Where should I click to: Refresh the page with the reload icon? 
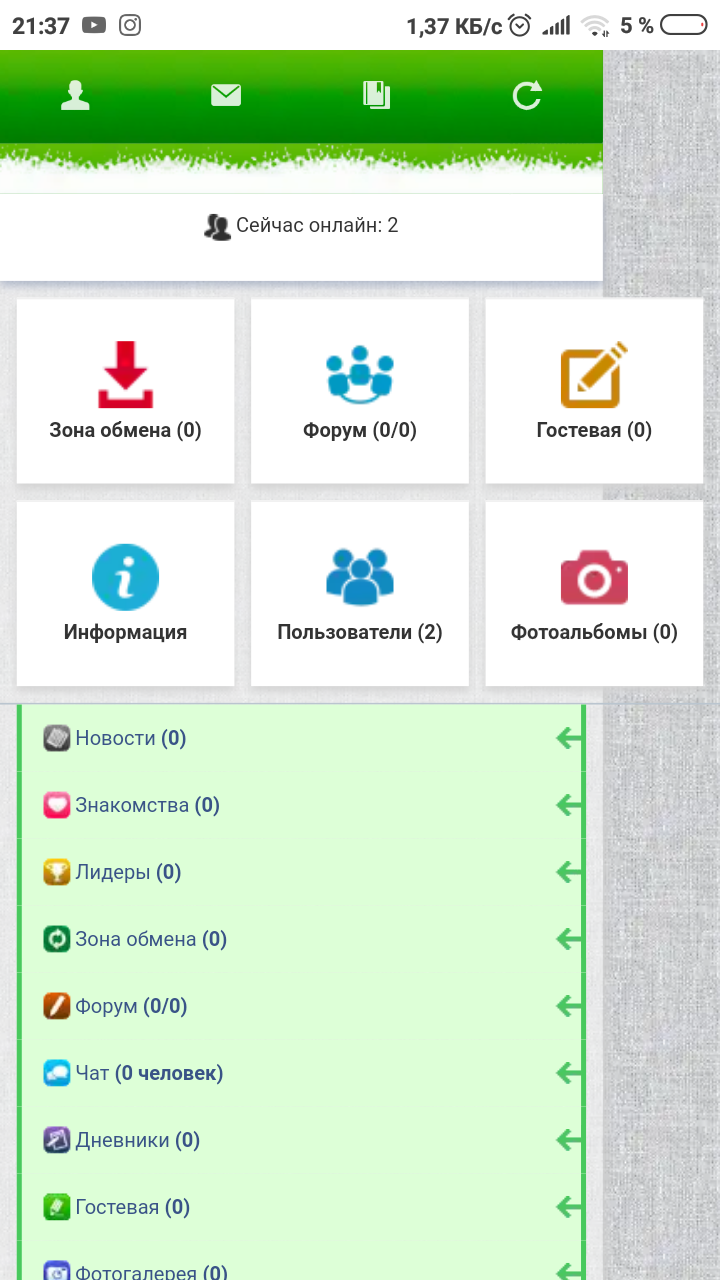(x=527, y=95)
